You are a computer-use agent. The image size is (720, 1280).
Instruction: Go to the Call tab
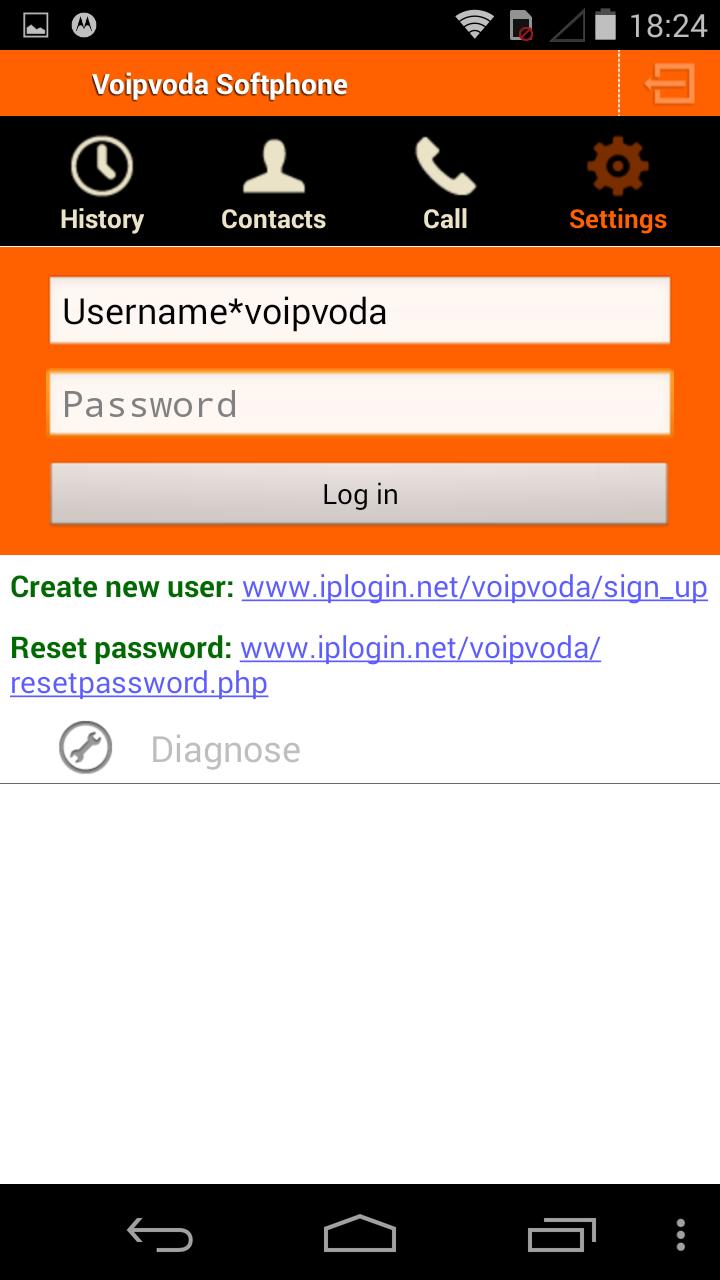[445, 185]
